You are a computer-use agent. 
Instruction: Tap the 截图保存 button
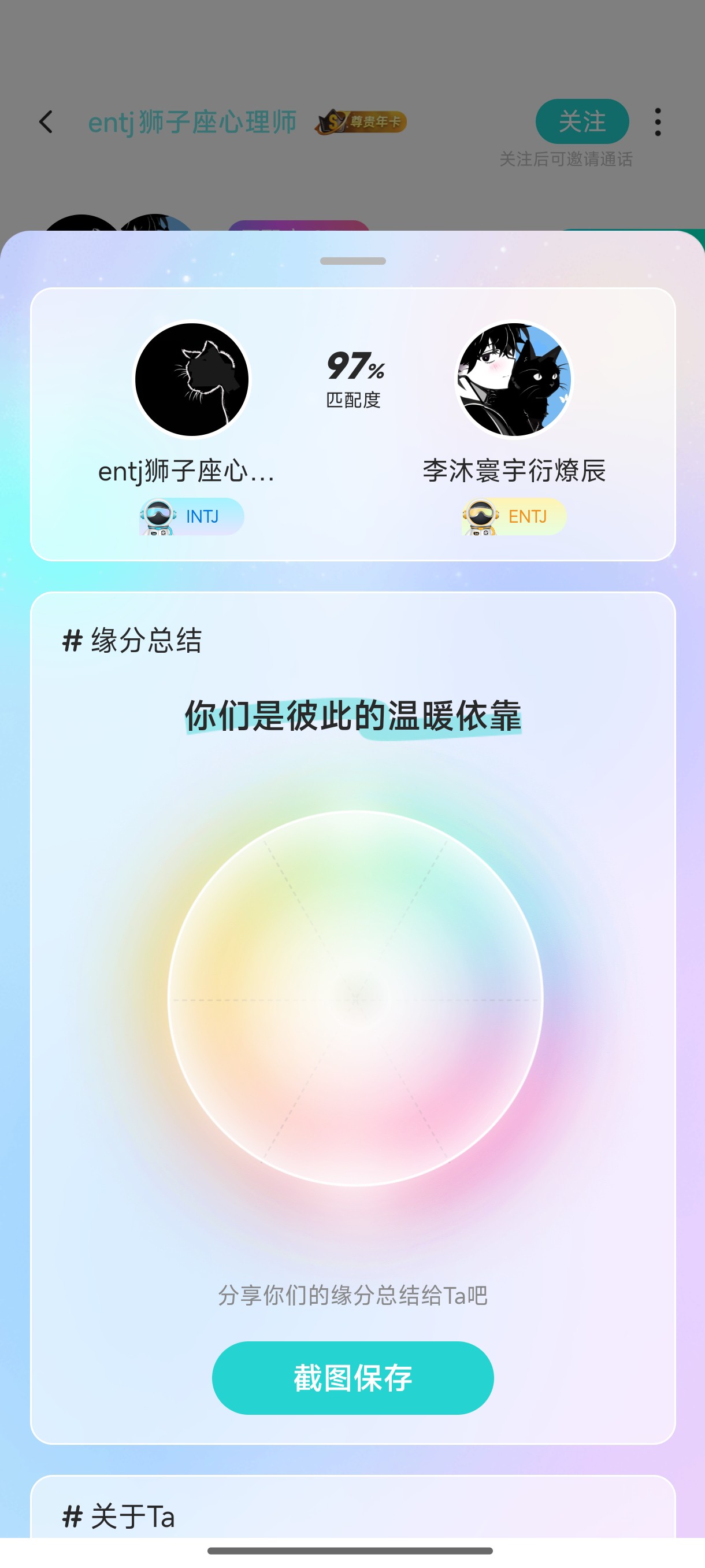[353, 1377]
